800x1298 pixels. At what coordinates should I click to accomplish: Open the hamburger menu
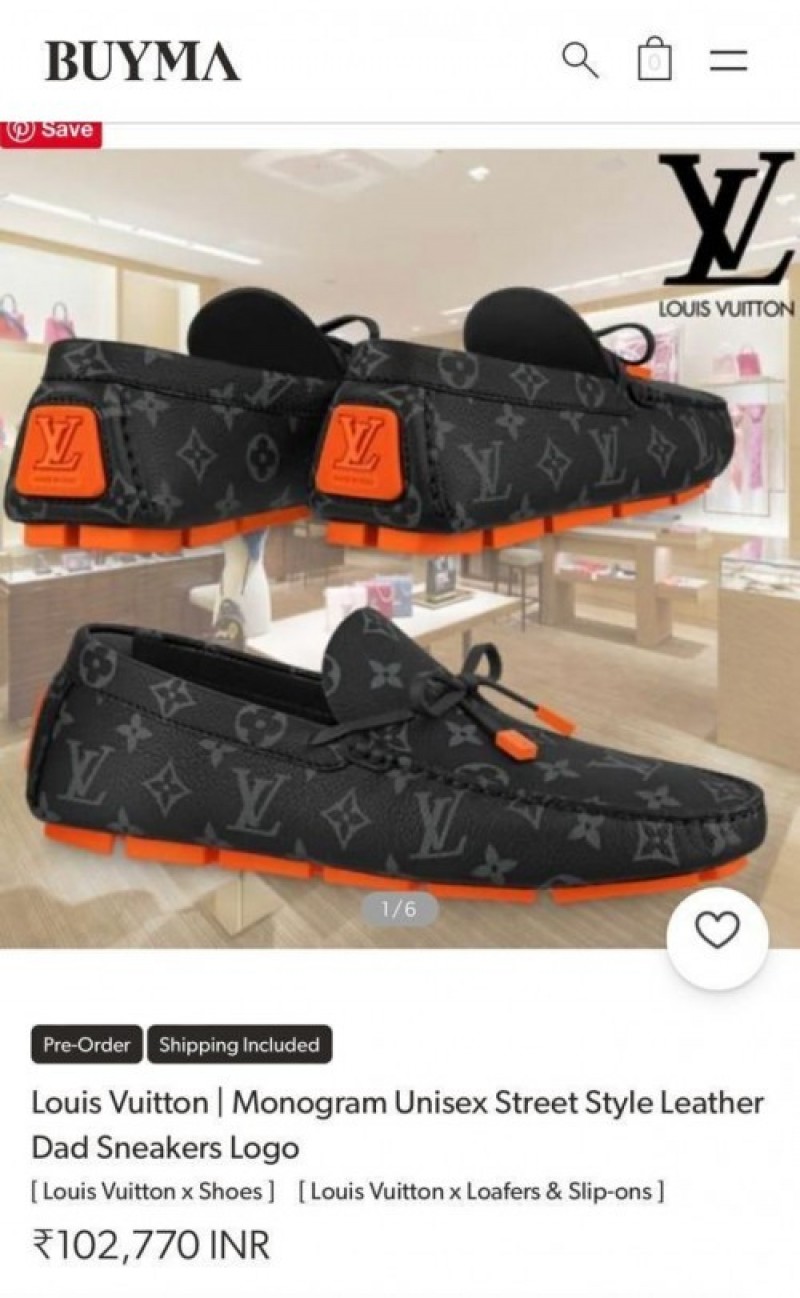tap(729, 60)
